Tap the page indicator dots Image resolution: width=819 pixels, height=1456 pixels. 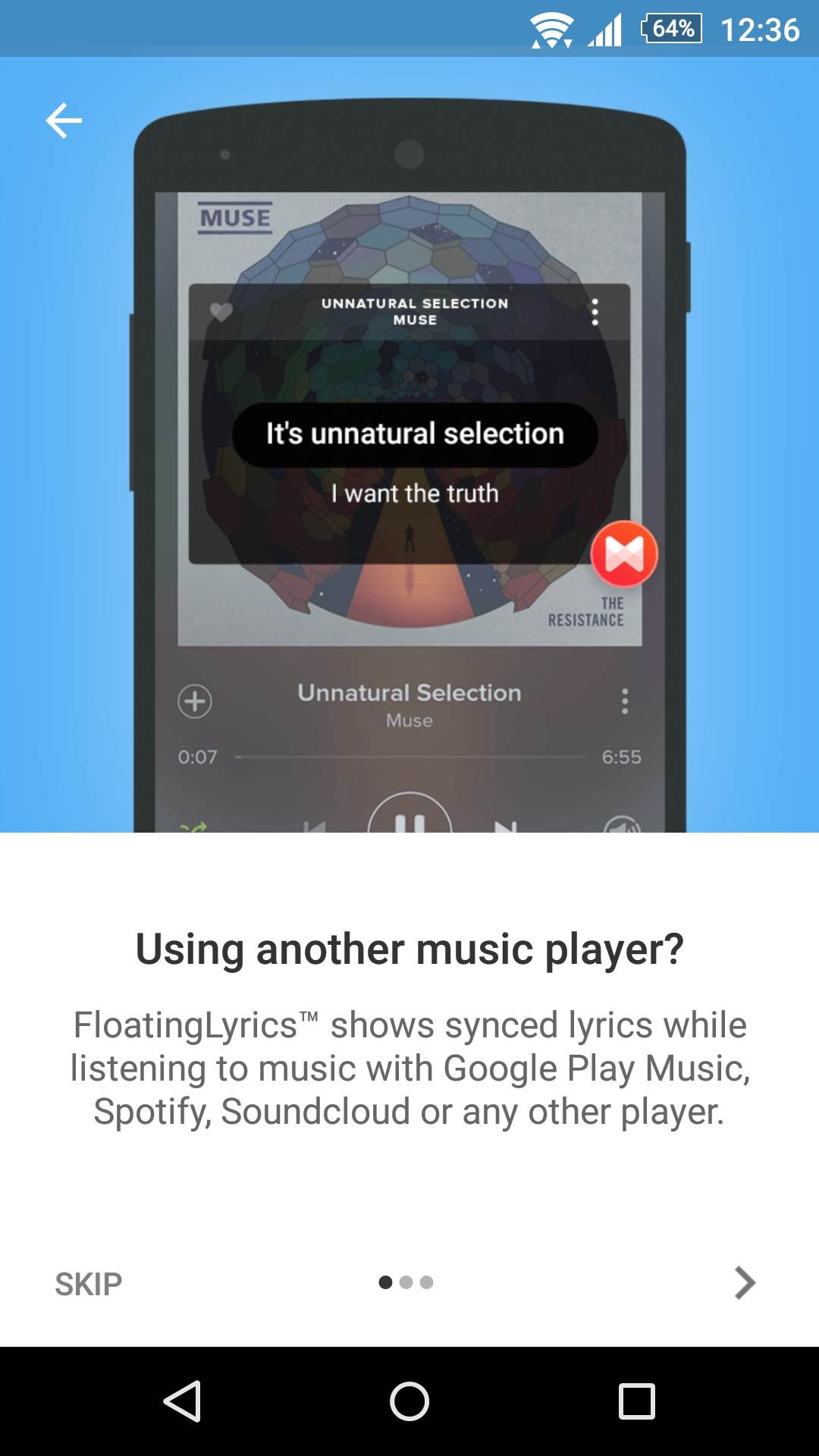406,1282
